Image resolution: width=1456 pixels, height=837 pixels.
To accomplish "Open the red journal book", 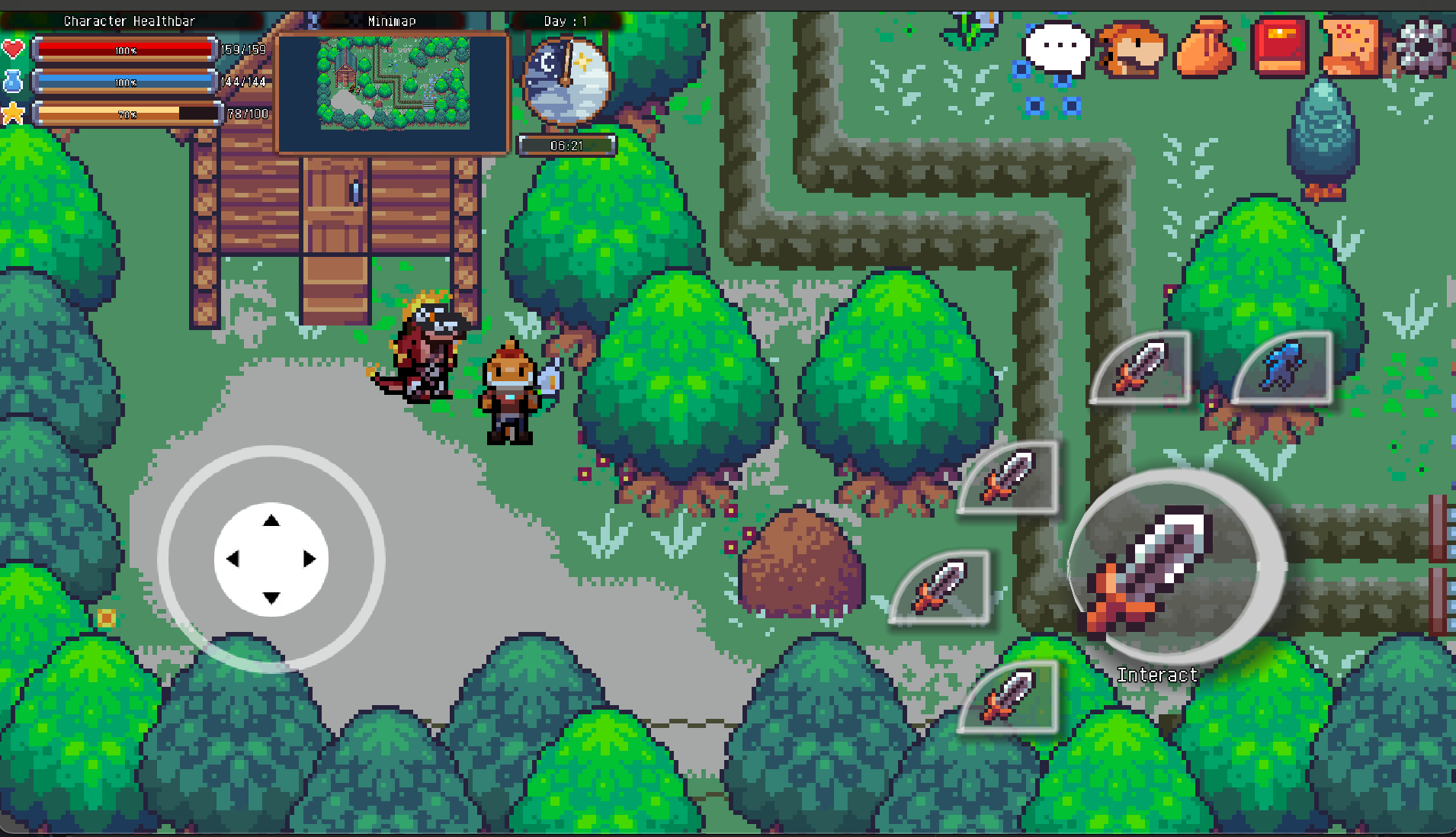I will click(1280, 48).
